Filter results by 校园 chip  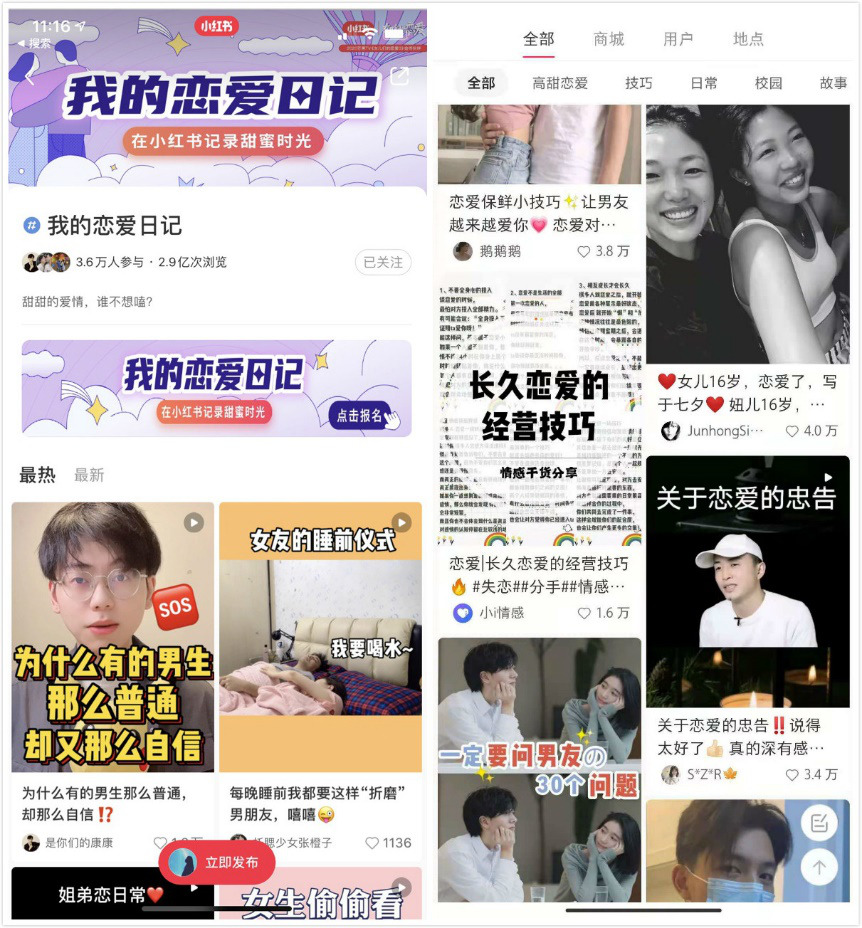(x=768, y=83)
